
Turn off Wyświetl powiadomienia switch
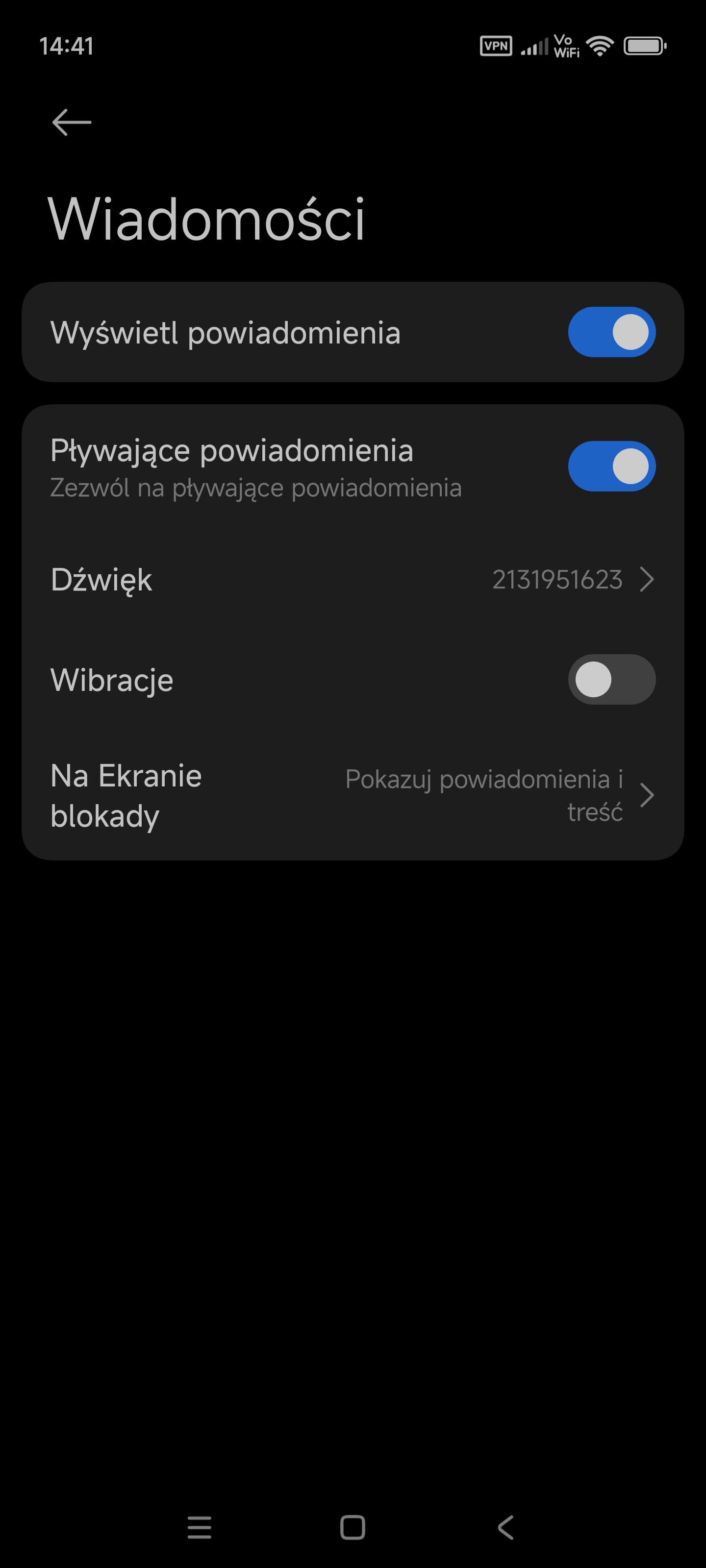coord(611,332)
